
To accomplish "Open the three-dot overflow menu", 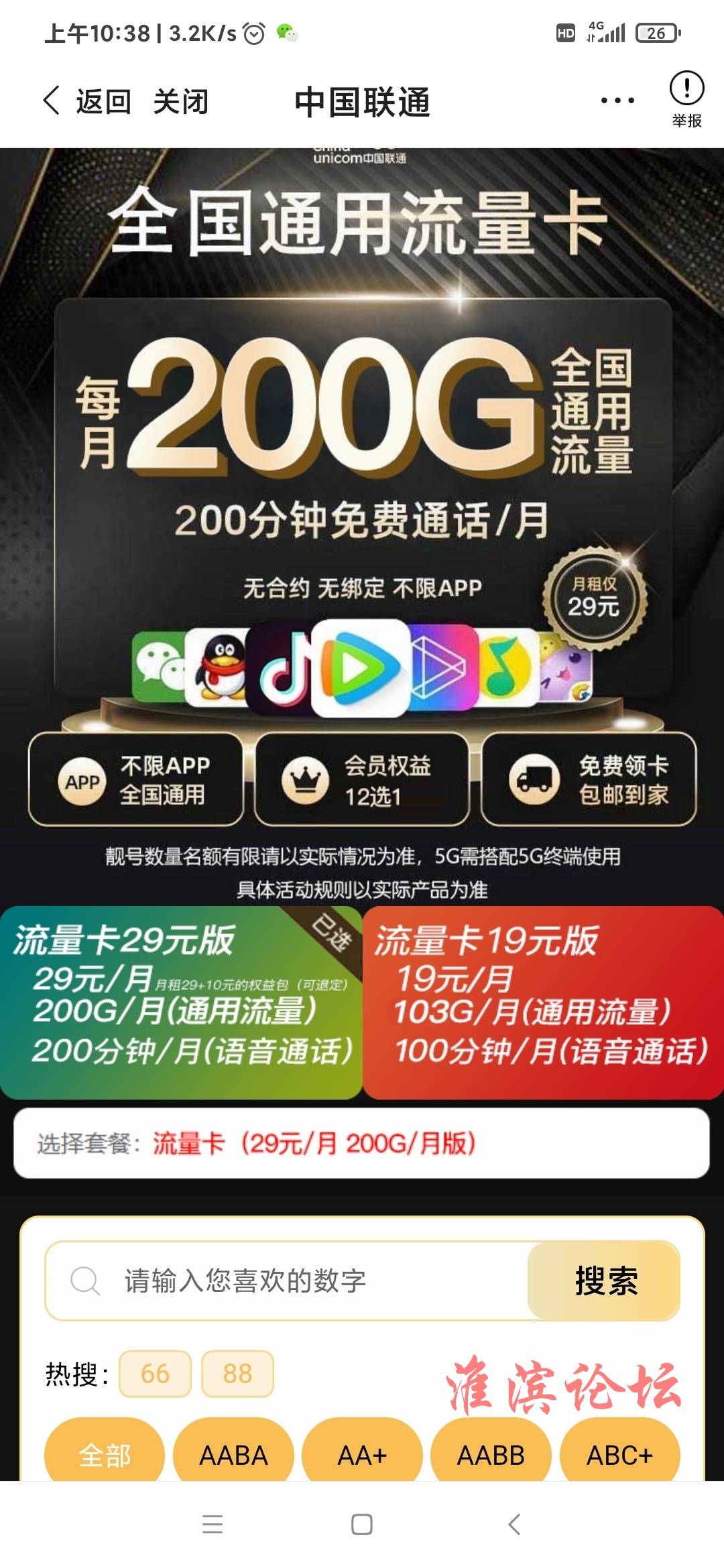I will 617,101.
